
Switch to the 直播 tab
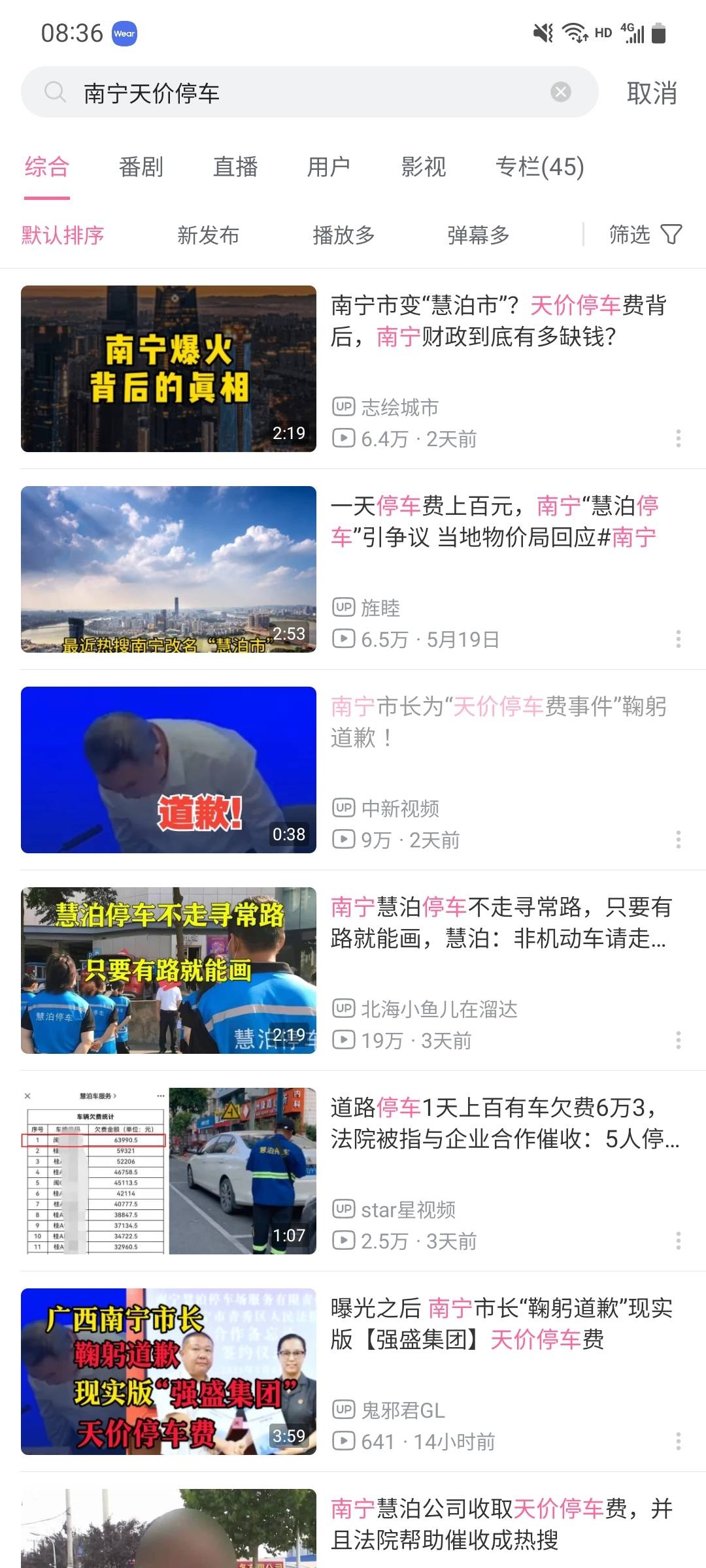(235, 167)
